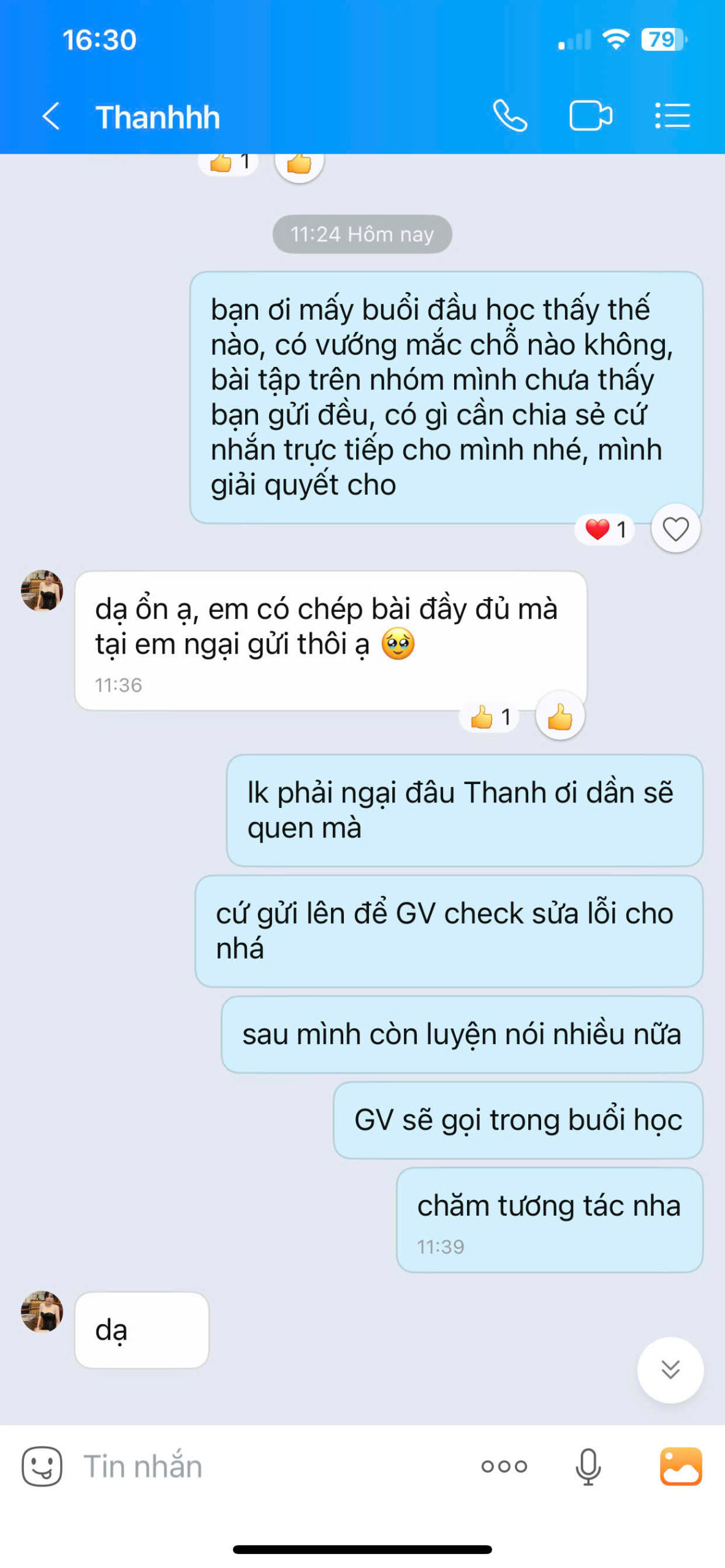View the thumbs-up reaction count on "dạ ổn ạ"
The height and width of the screenshot is (1568, 725).
[x=489, y=717]
